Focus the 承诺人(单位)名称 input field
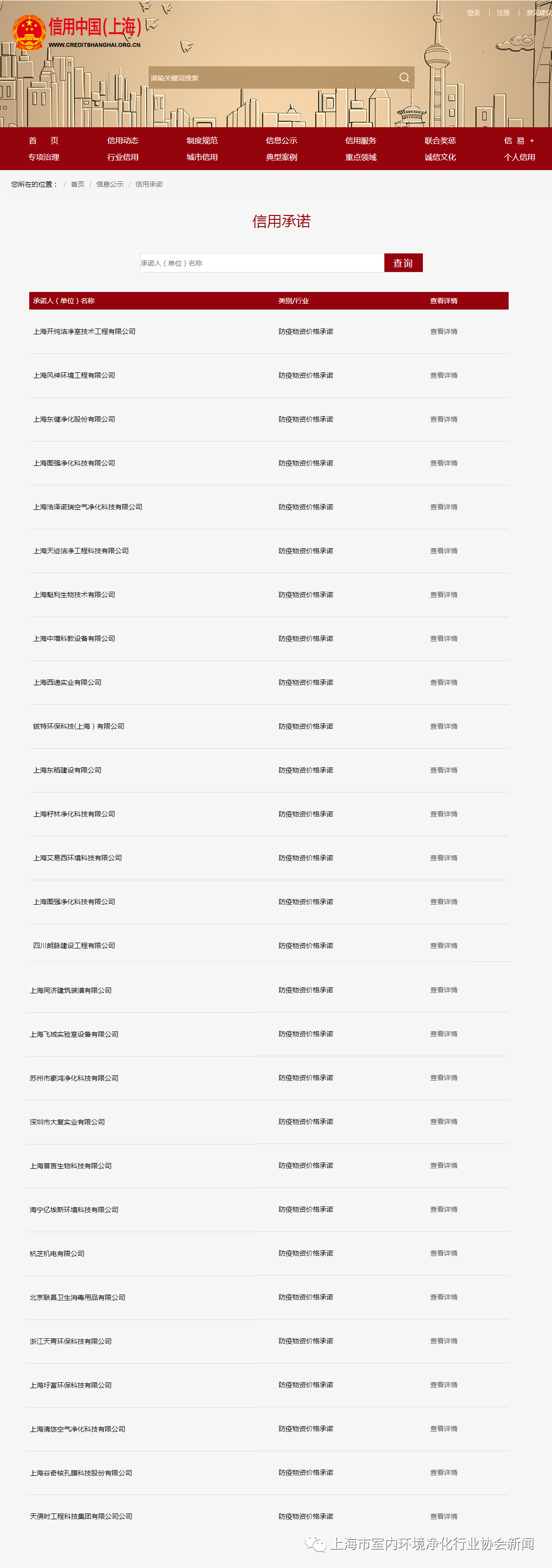The height and width of the screenshot is (1568, 552). pyautogui.click(x=262, y=263)
